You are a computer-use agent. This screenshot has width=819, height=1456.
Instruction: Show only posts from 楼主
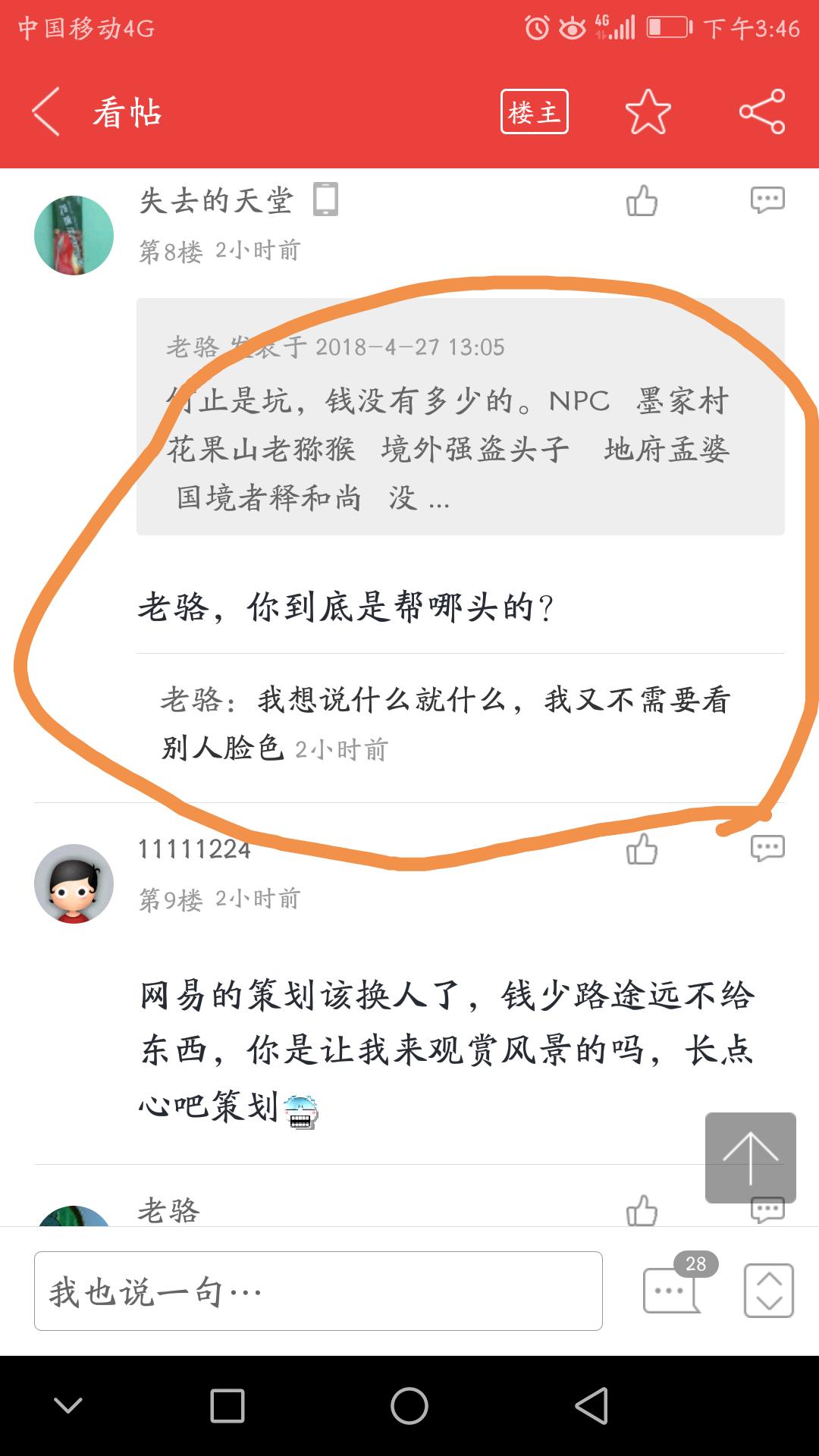(534, 112)
